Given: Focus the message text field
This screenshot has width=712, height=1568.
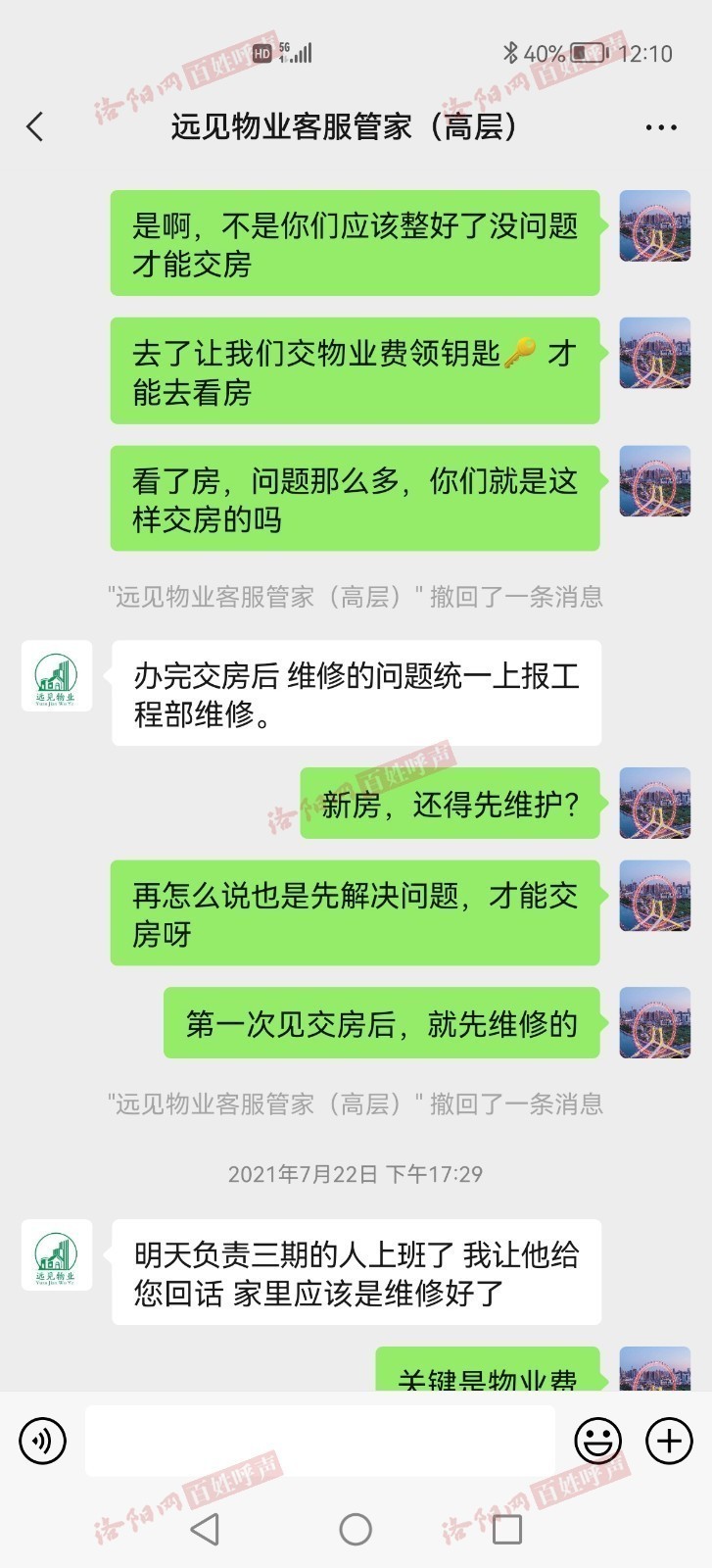Looking at the screenshot, I should (319, 1441).
